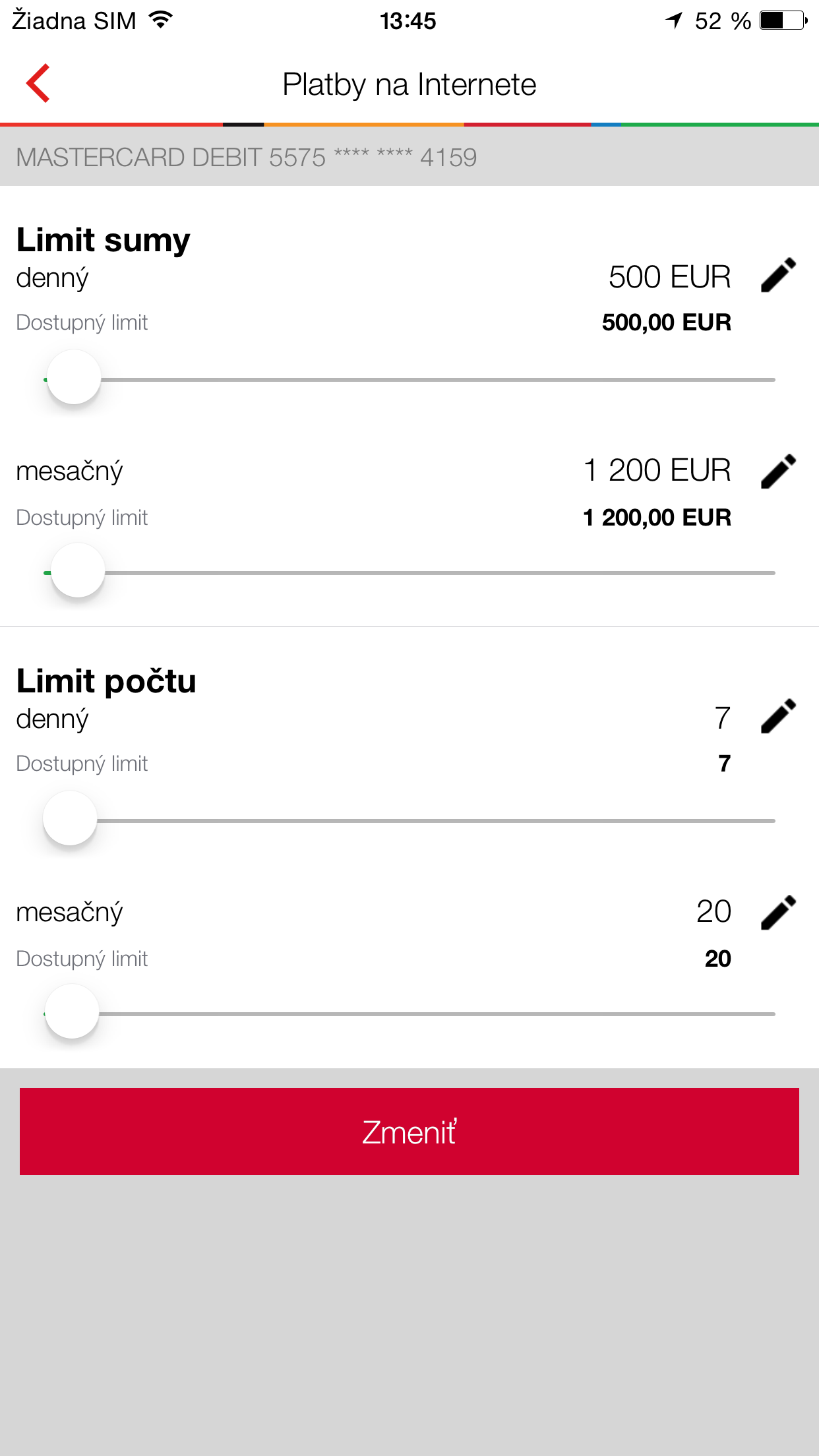Tap the monthly Limit počtu slider handle
819x1456 pixels.
click(72, 1012)
